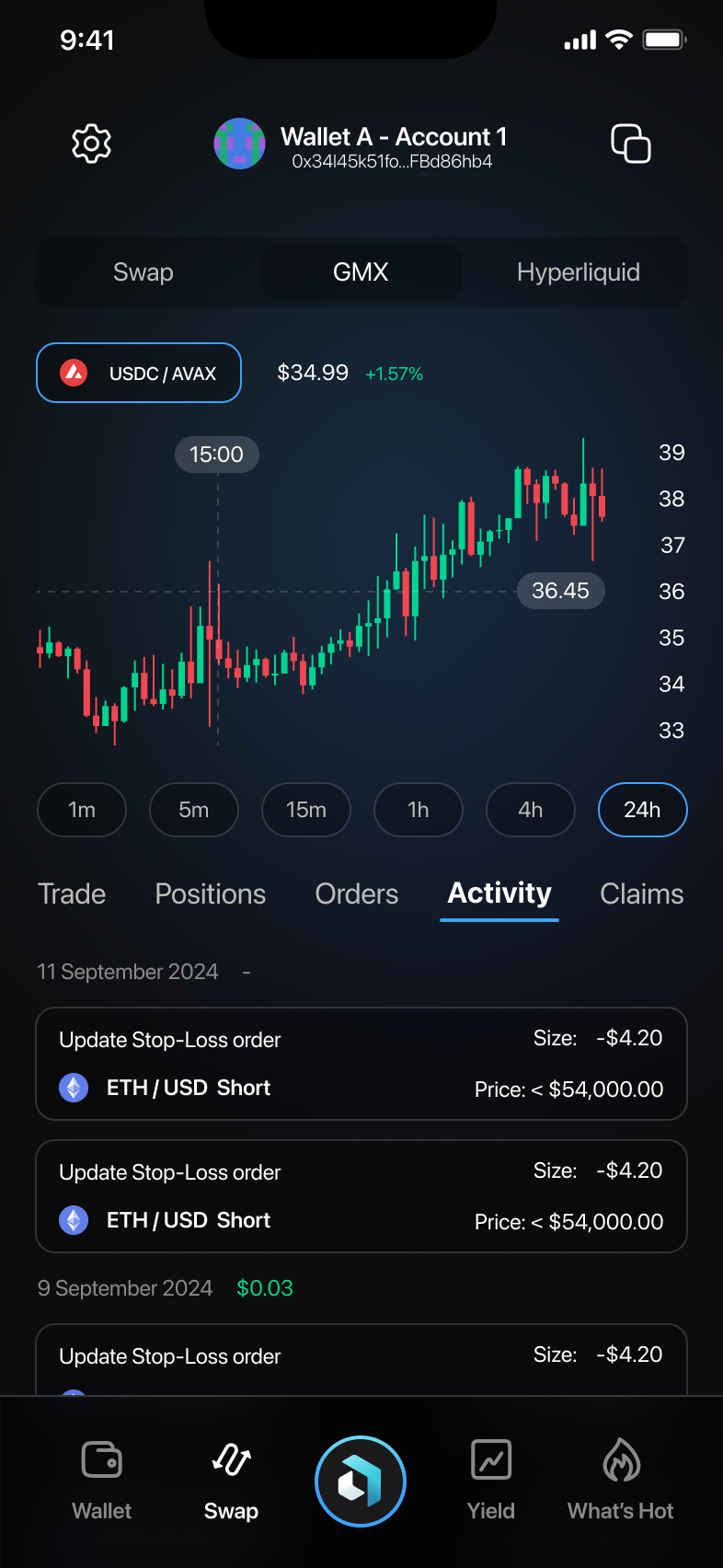Go to the Trade tab
This screenshot has width=723, height=1568.
coord(72,894)
